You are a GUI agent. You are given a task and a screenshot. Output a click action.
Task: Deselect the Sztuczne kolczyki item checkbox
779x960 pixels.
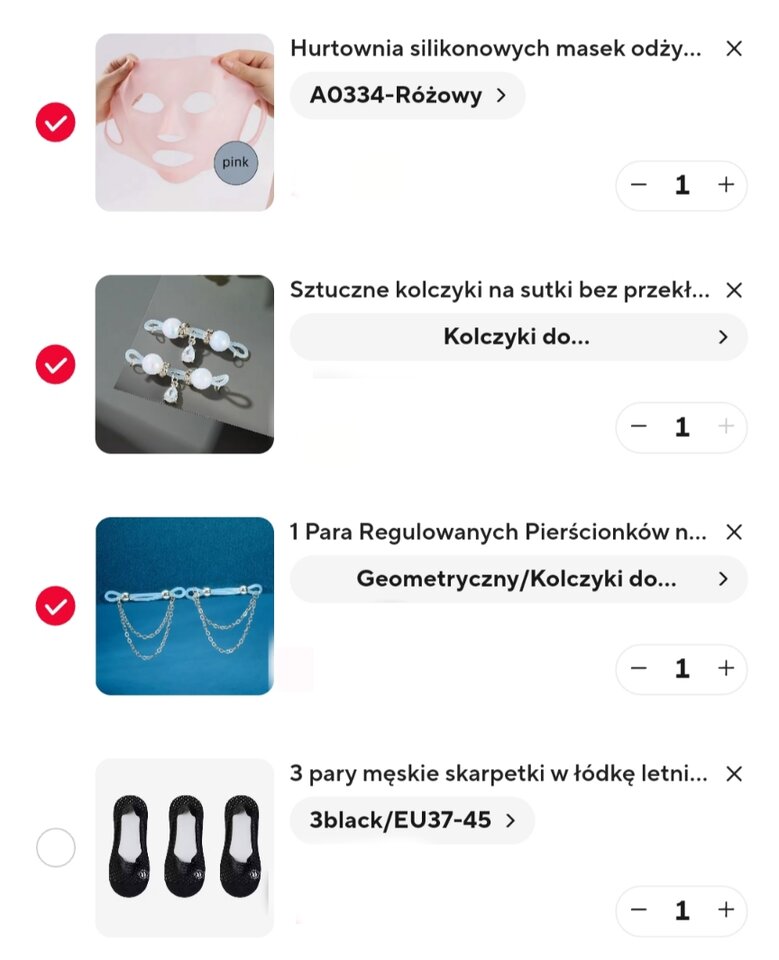(55, 364)
